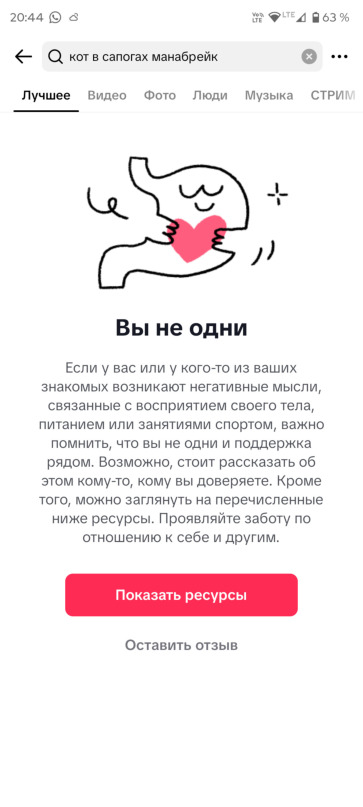The width and height of the screenshot is (363, 807).
Task: Open Оставить отзыв link
Action: [181, 645]
